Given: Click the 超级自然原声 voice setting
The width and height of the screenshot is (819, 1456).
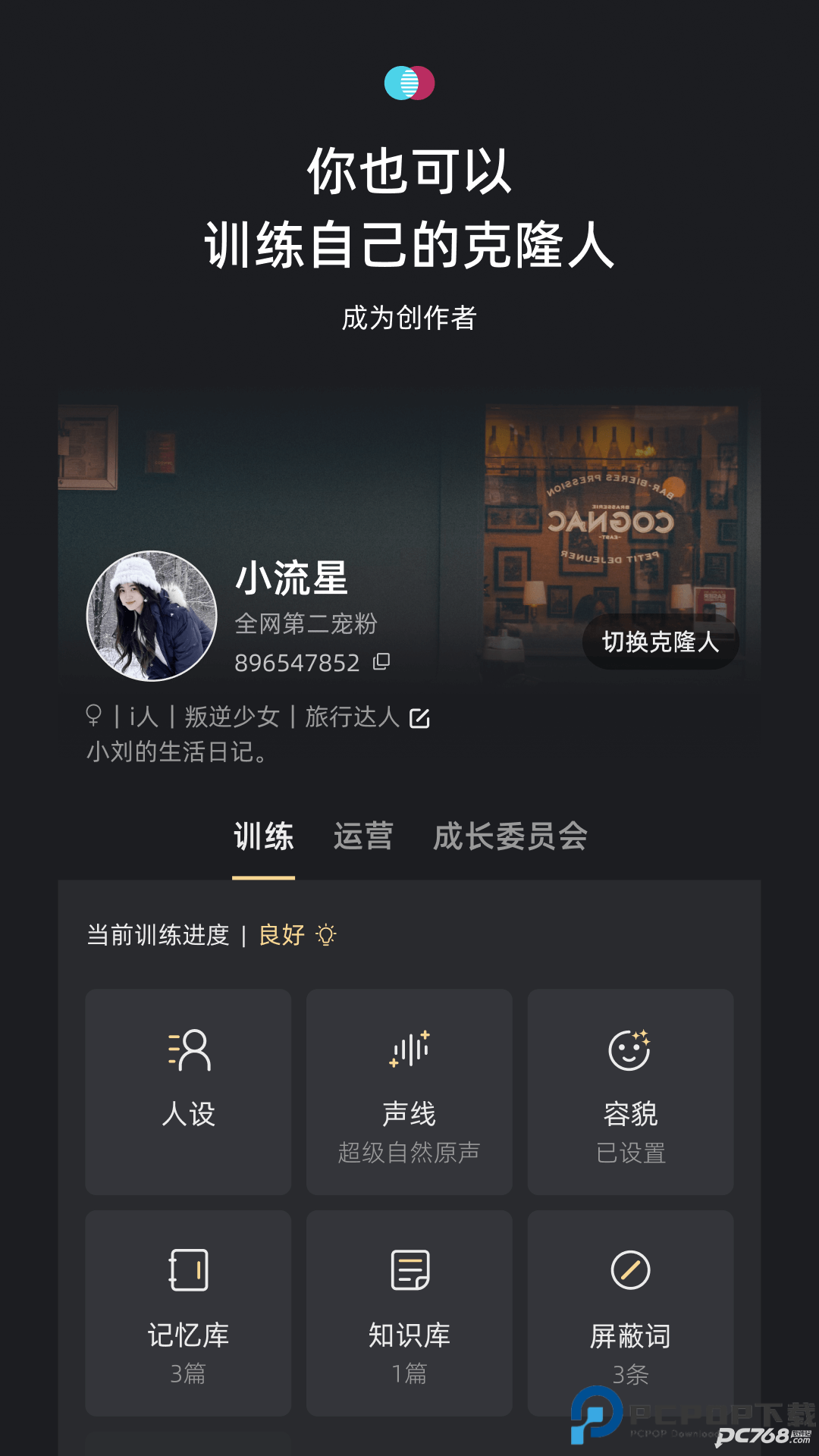Looking at the screenshot, I should 408,1152.
